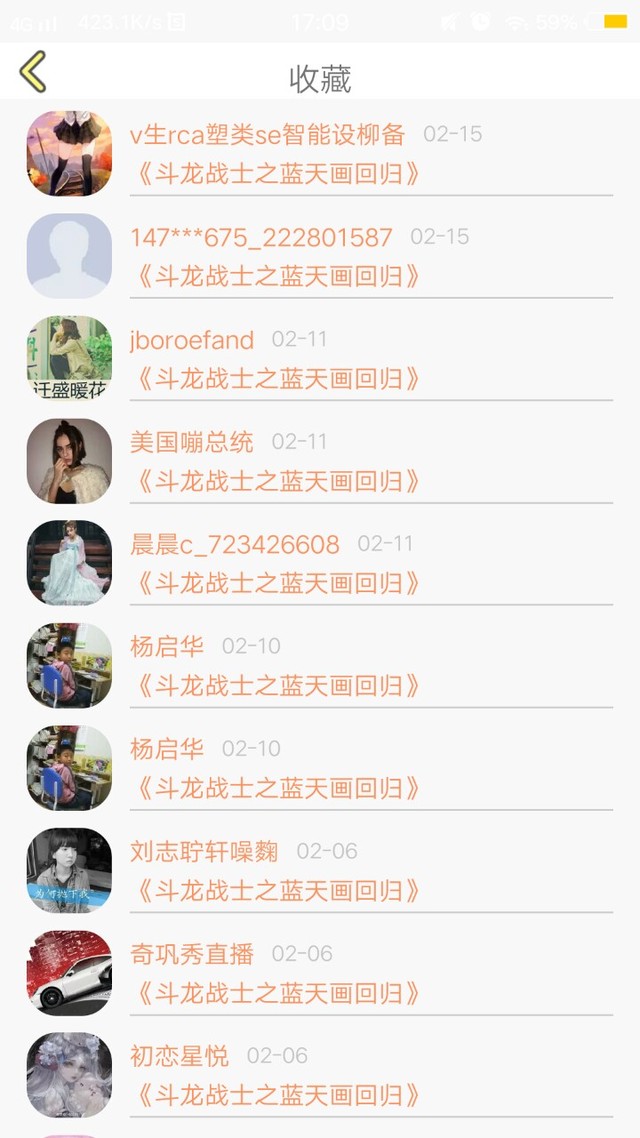Open the item by 美国嘣总统
The width and height of the screenshot is (640, 1138).
[x=320, y=460]
